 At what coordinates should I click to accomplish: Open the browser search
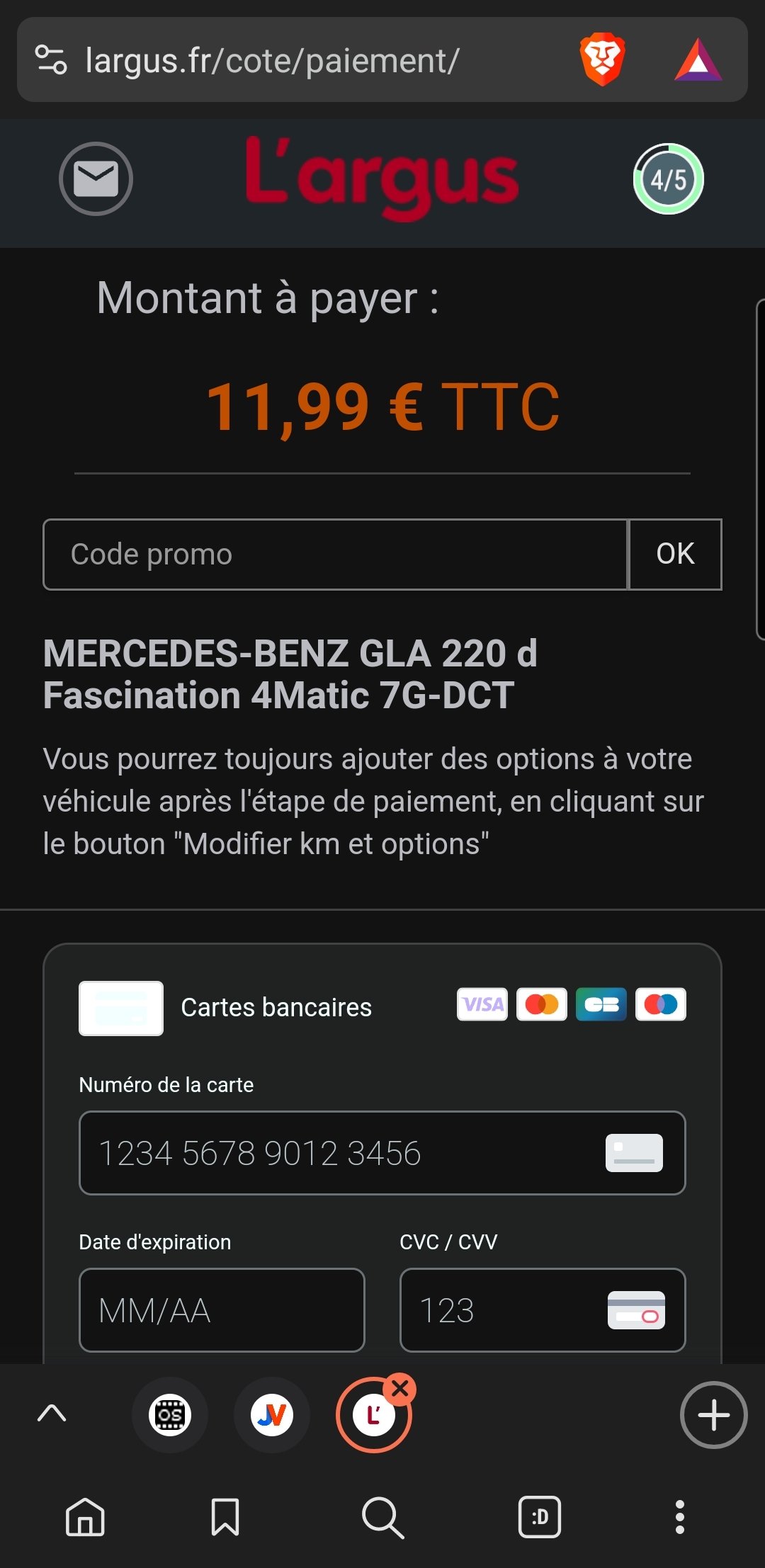(x=382, y=1517)
